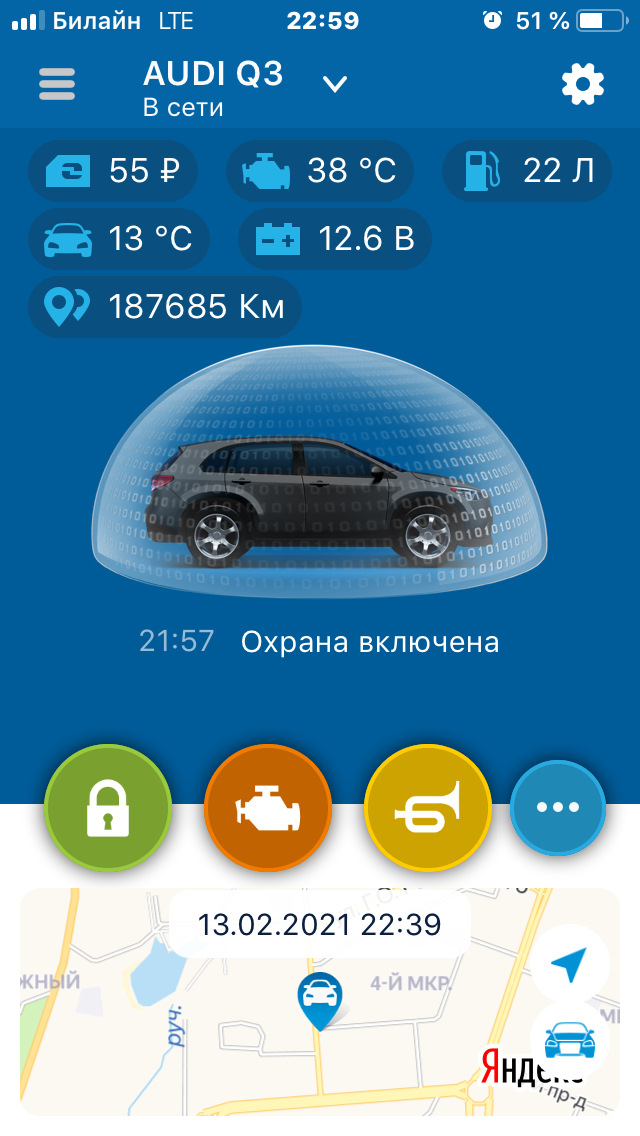The width and height of the screenshot is (640, 1136).
Task: Open the 187685 Км mileage chip
Action: pos(165,306)
